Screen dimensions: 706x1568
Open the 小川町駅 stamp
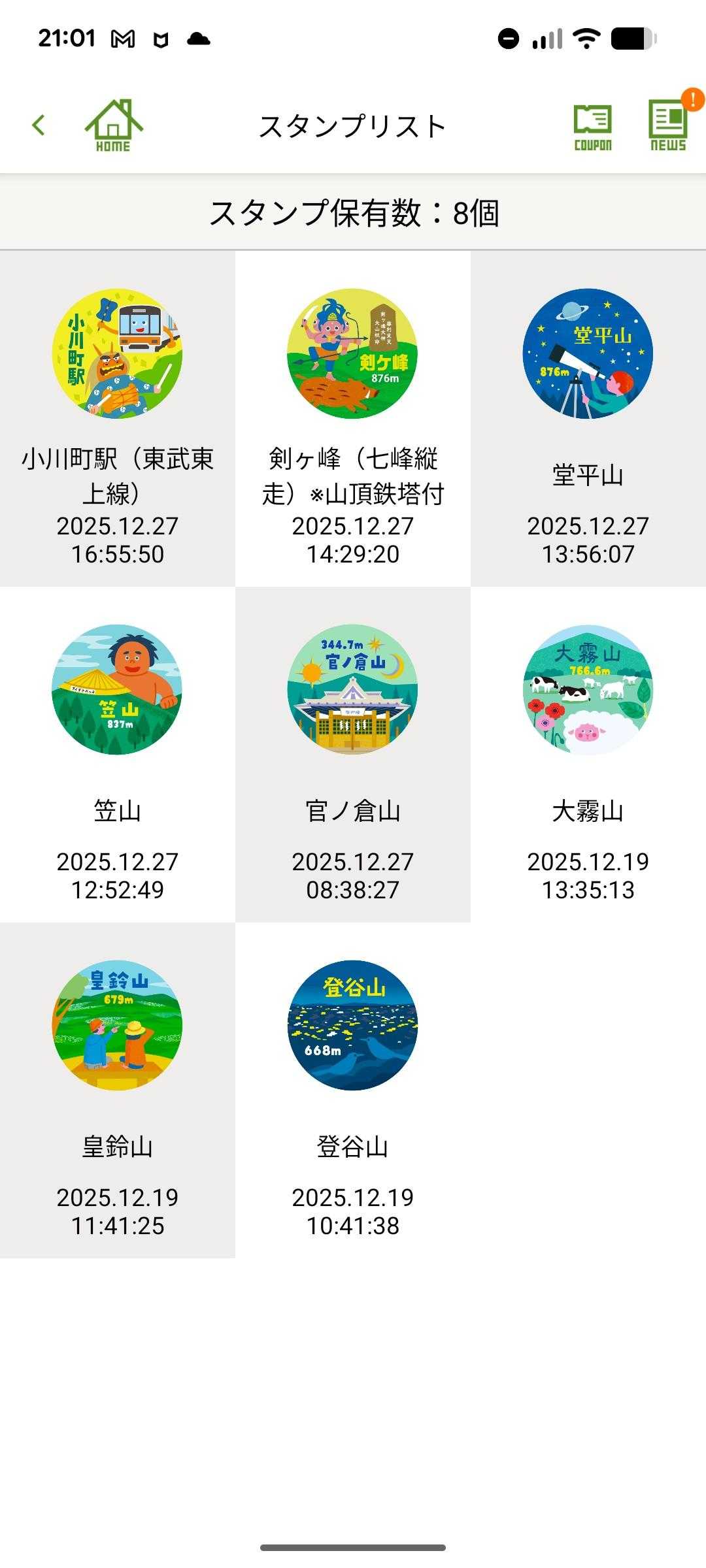pos(118,354)
